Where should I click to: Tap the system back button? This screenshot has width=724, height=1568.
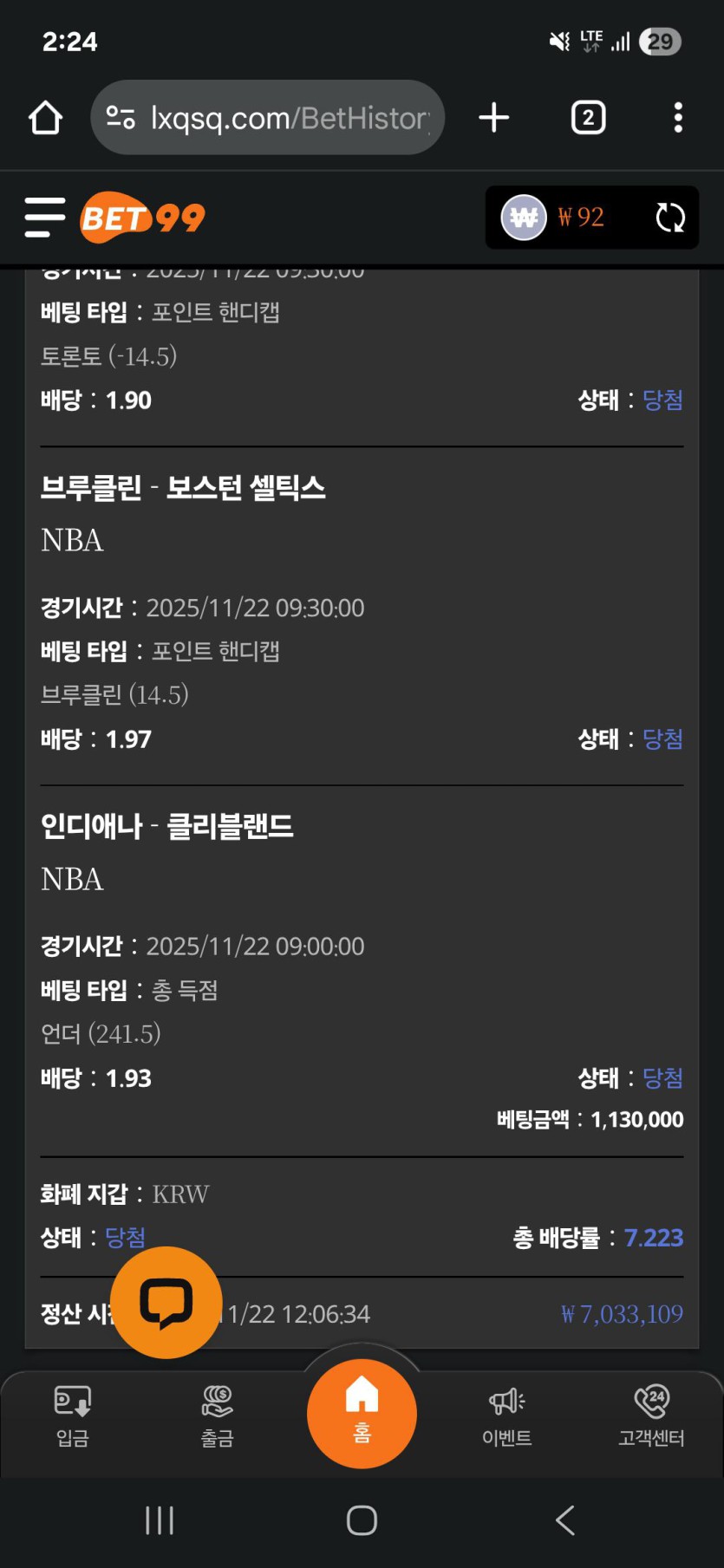pos(564,1519)
